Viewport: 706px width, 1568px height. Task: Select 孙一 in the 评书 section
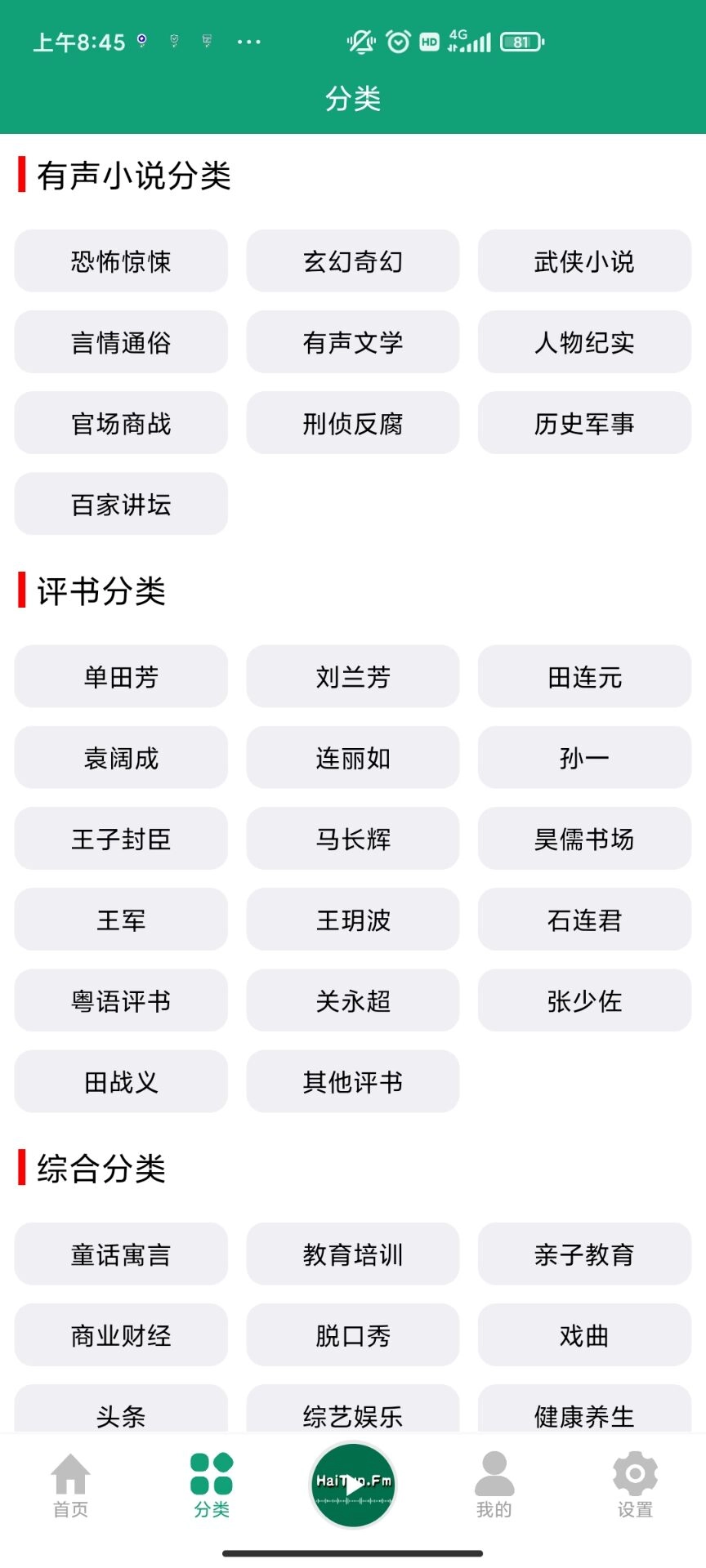tap(584, 757)
